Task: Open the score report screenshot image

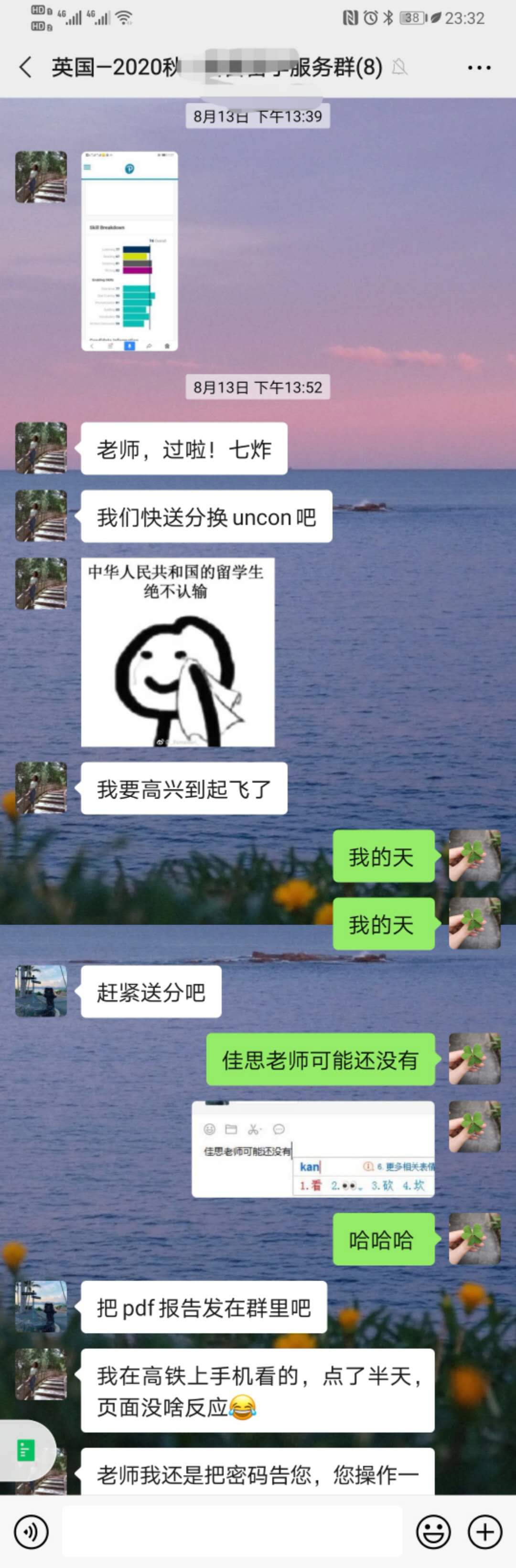Action: click(129, 251)
